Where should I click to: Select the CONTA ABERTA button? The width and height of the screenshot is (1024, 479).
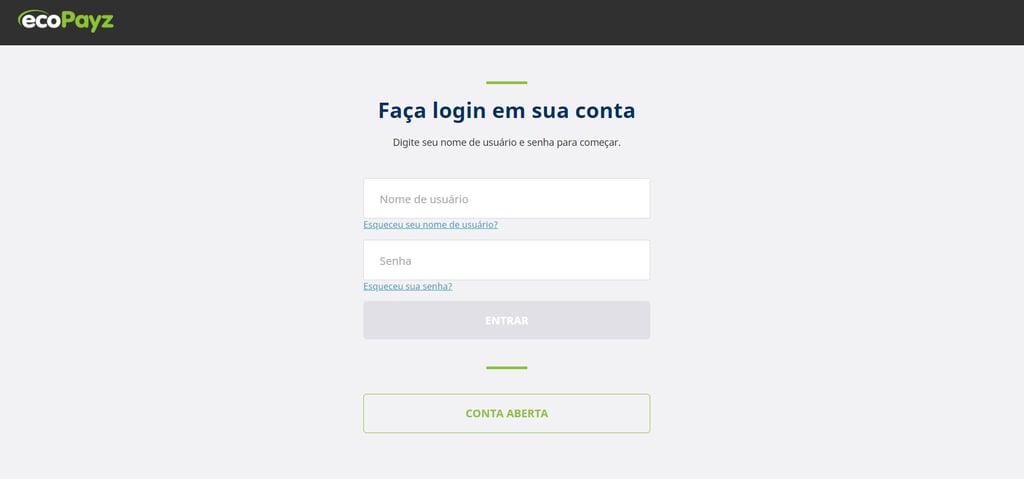click(506, 413)
